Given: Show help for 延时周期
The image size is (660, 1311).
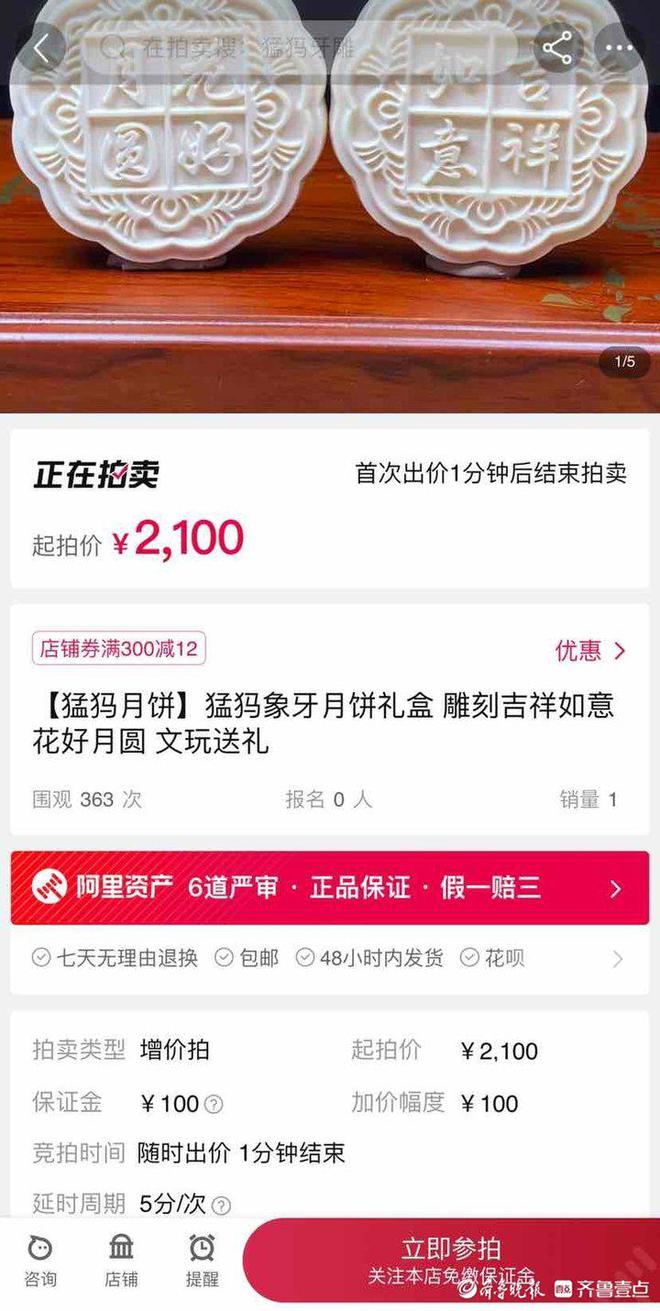Looking at the screenshot, I should click(x=222, y=1205).
